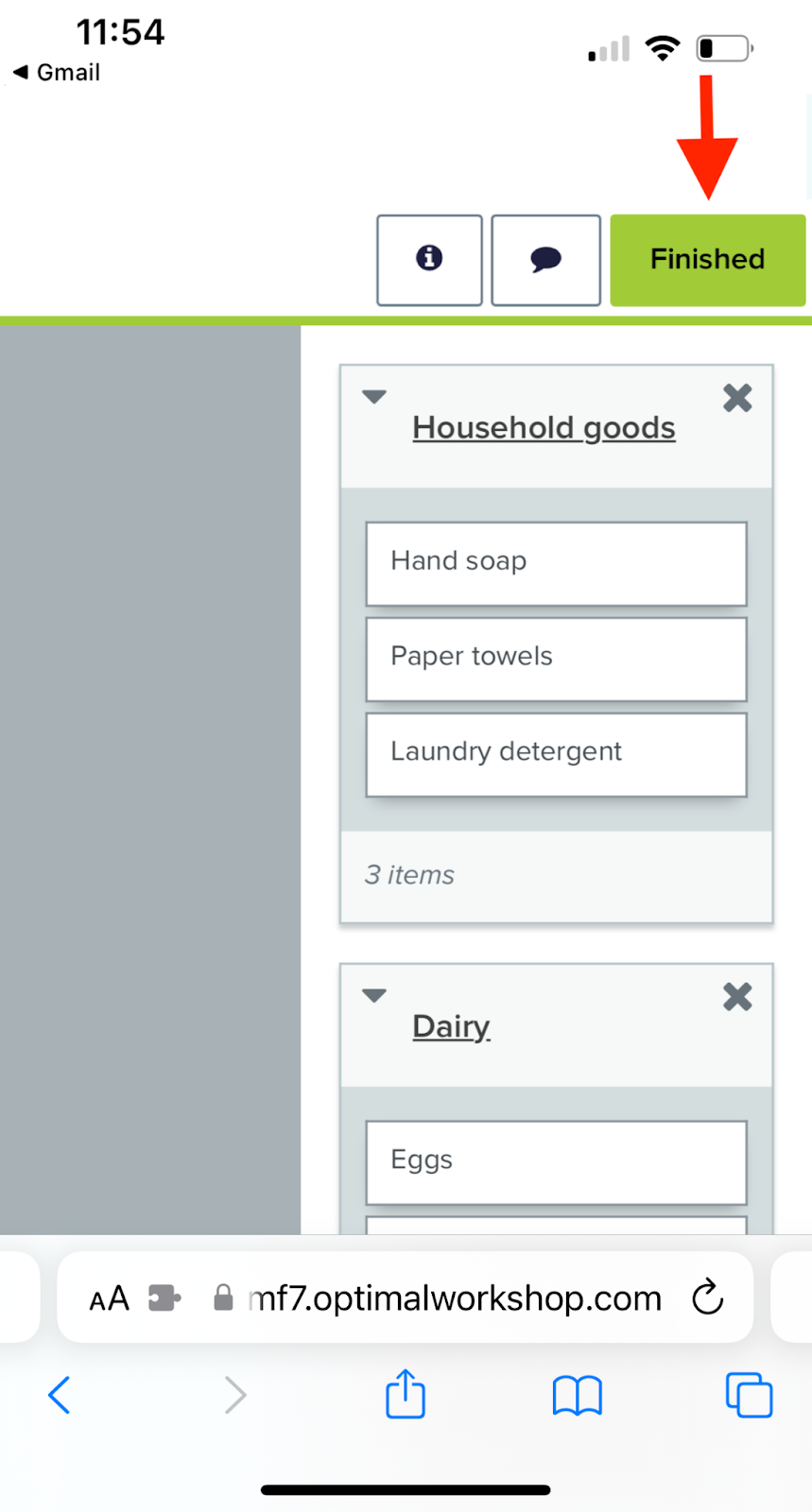Select the Laundry detergent card
This screenshot has width=812, height=1512.
coord(556,754)
